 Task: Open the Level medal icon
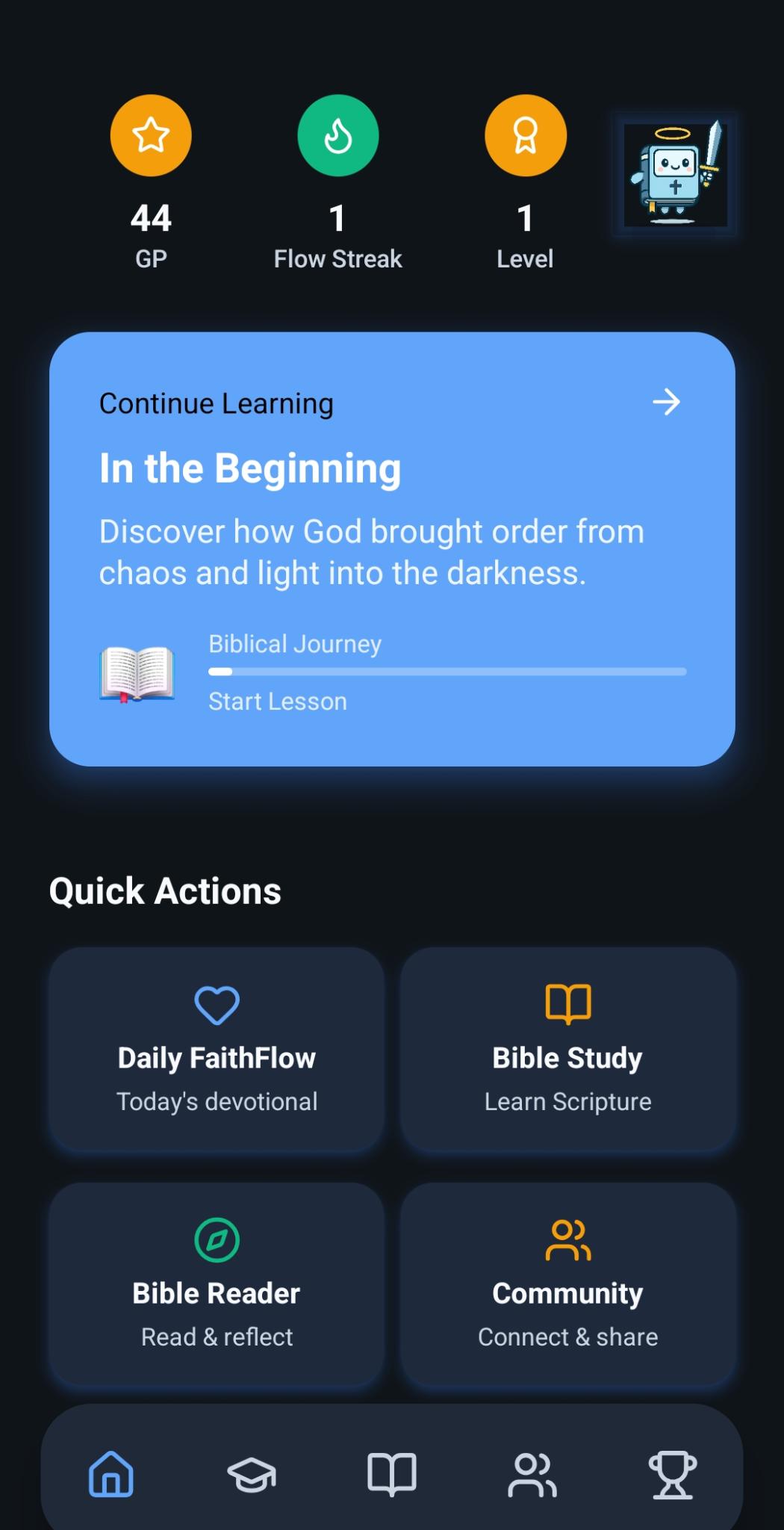point(525,134)
